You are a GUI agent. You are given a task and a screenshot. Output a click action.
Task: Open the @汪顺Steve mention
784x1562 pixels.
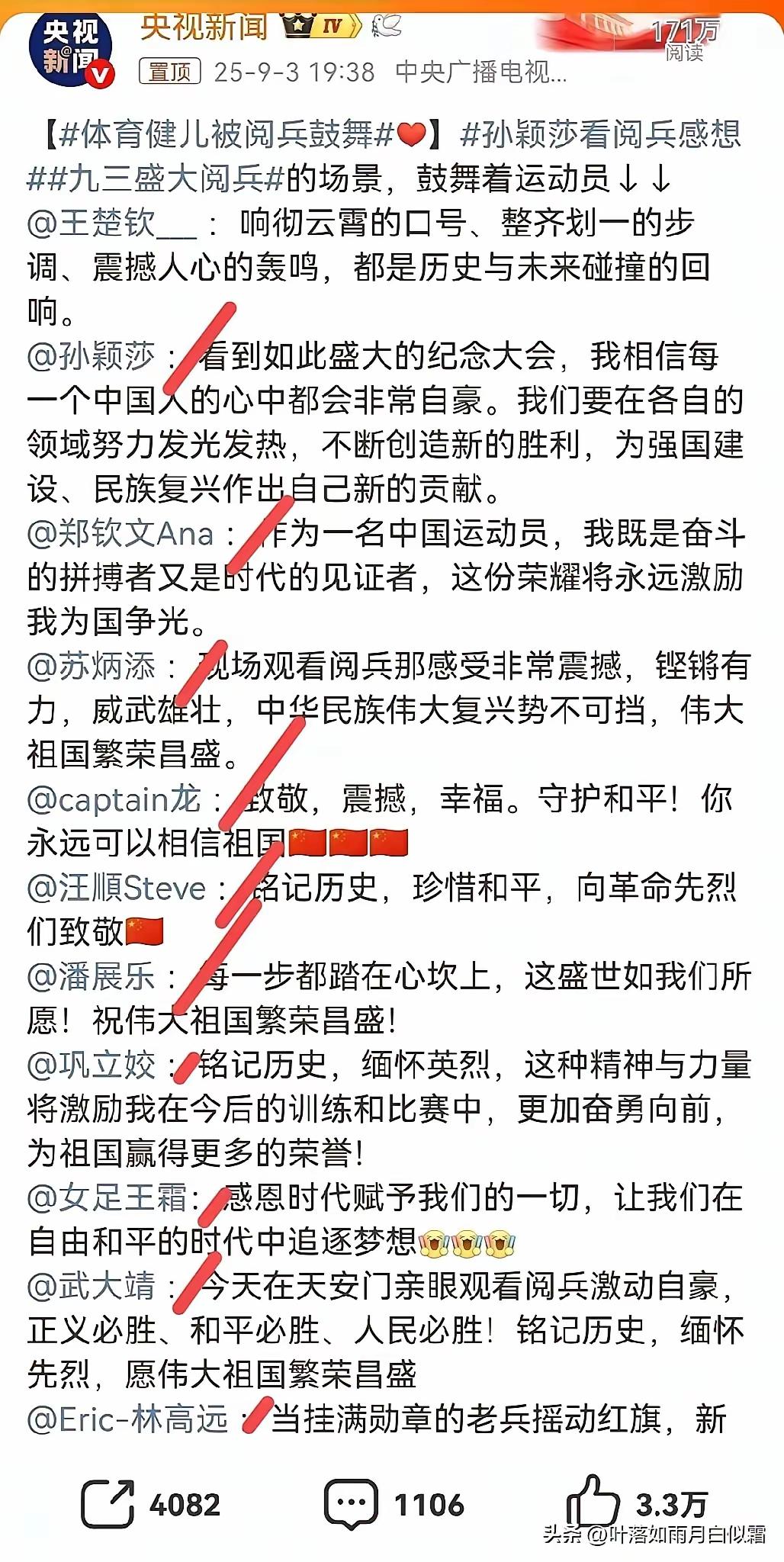117,888
